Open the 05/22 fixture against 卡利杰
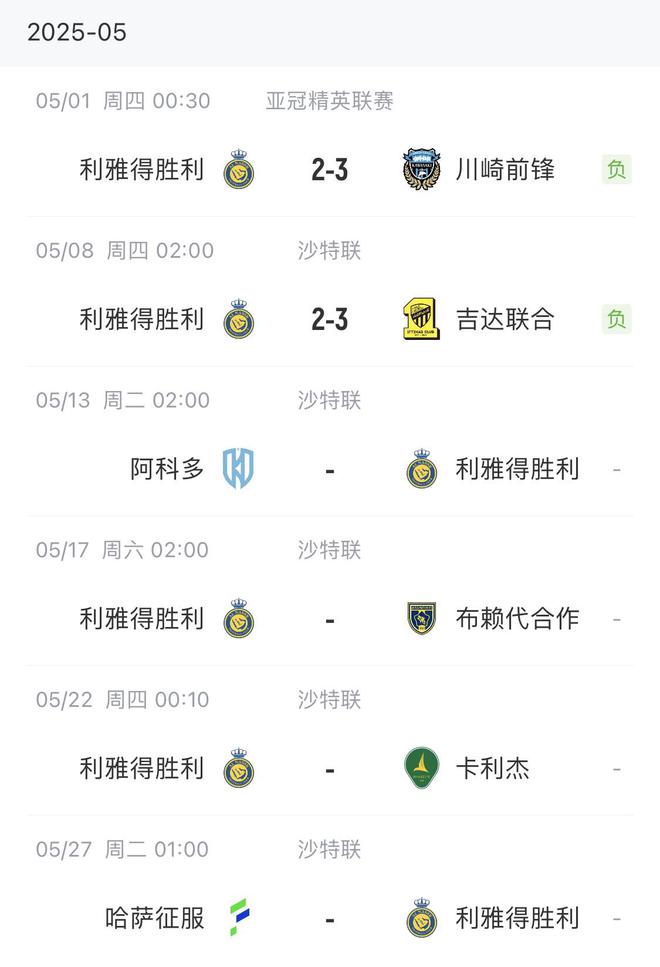660x967 pixels. pos(329,769)
